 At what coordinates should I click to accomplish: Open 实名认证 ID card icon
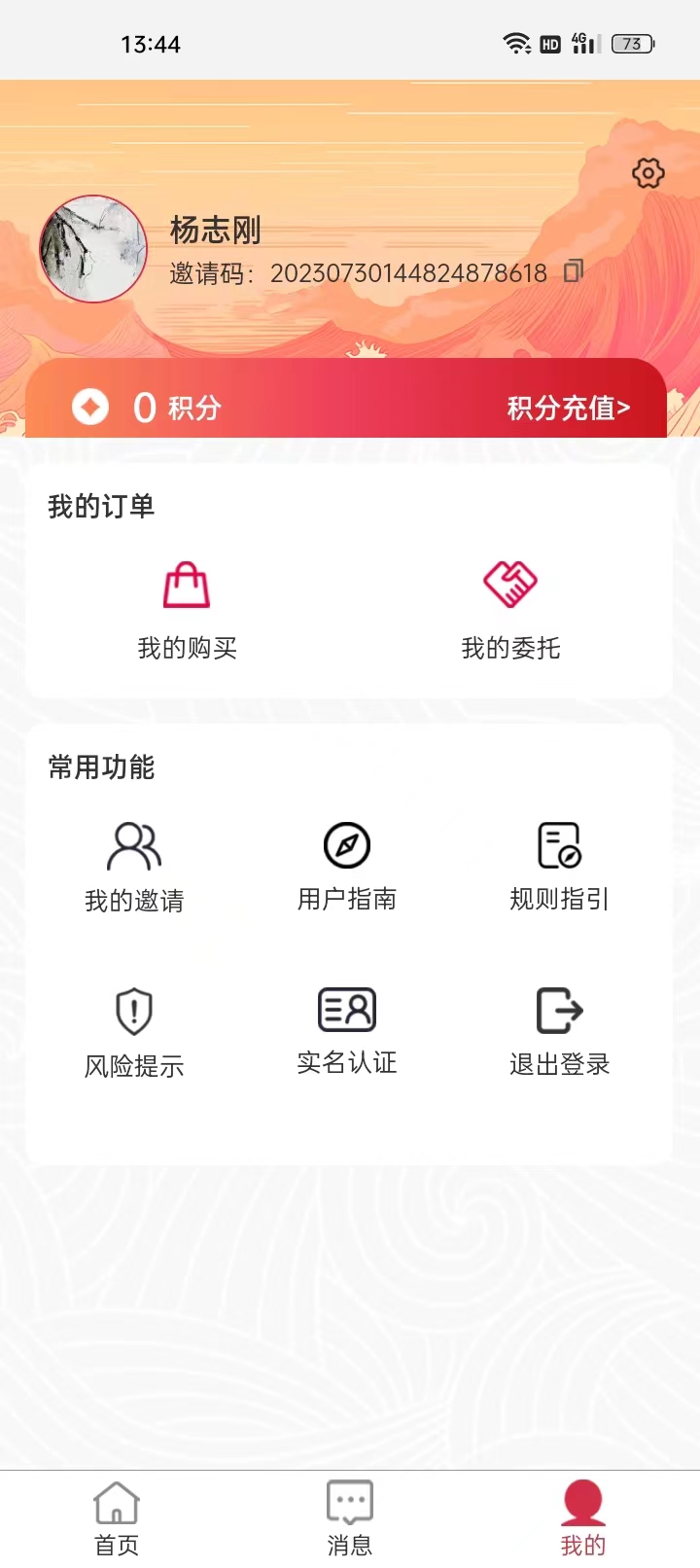pos(347,1009)
